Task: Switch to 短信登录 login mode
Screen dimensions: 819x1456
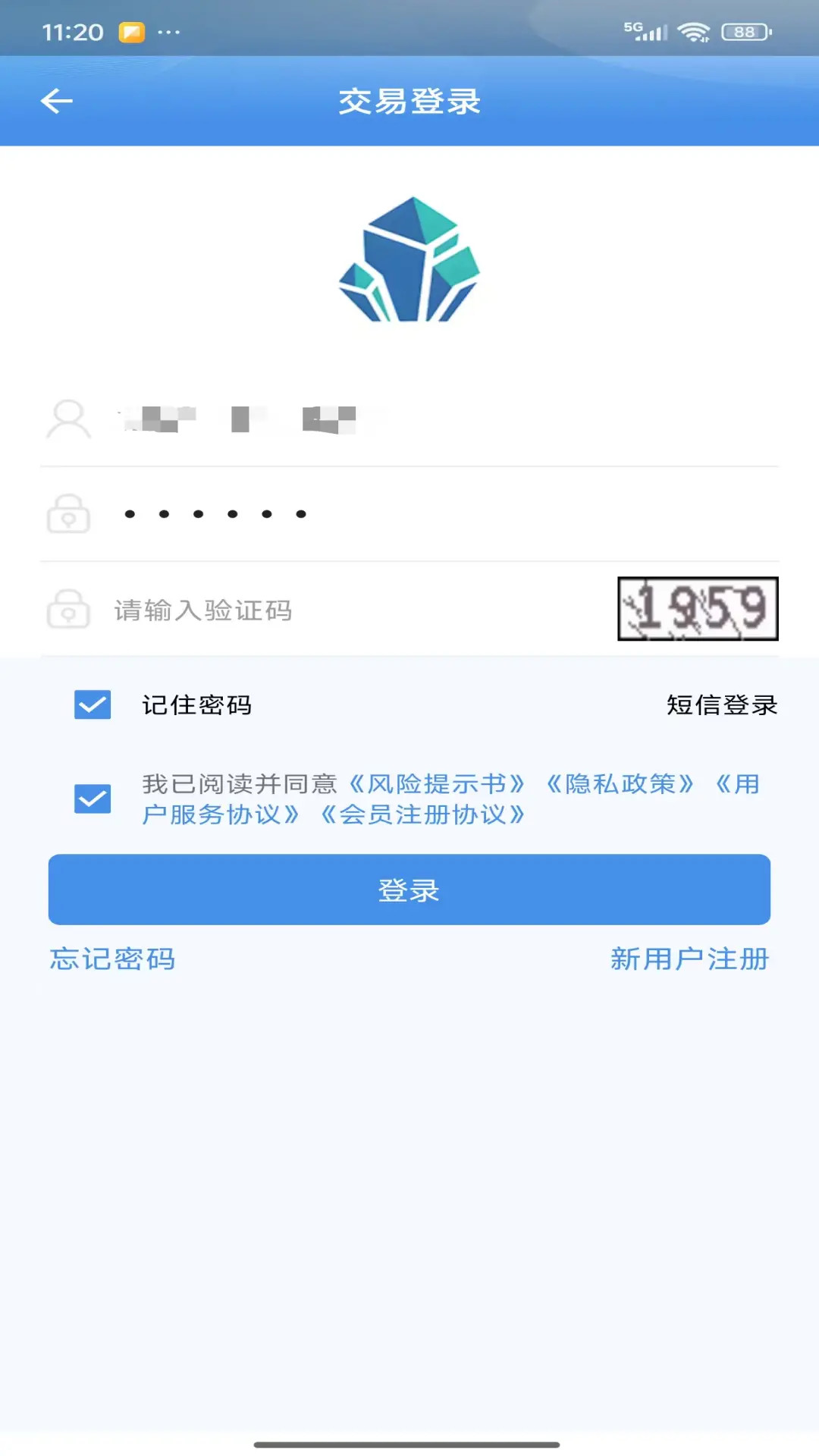Action: click(x=720, y=705)
